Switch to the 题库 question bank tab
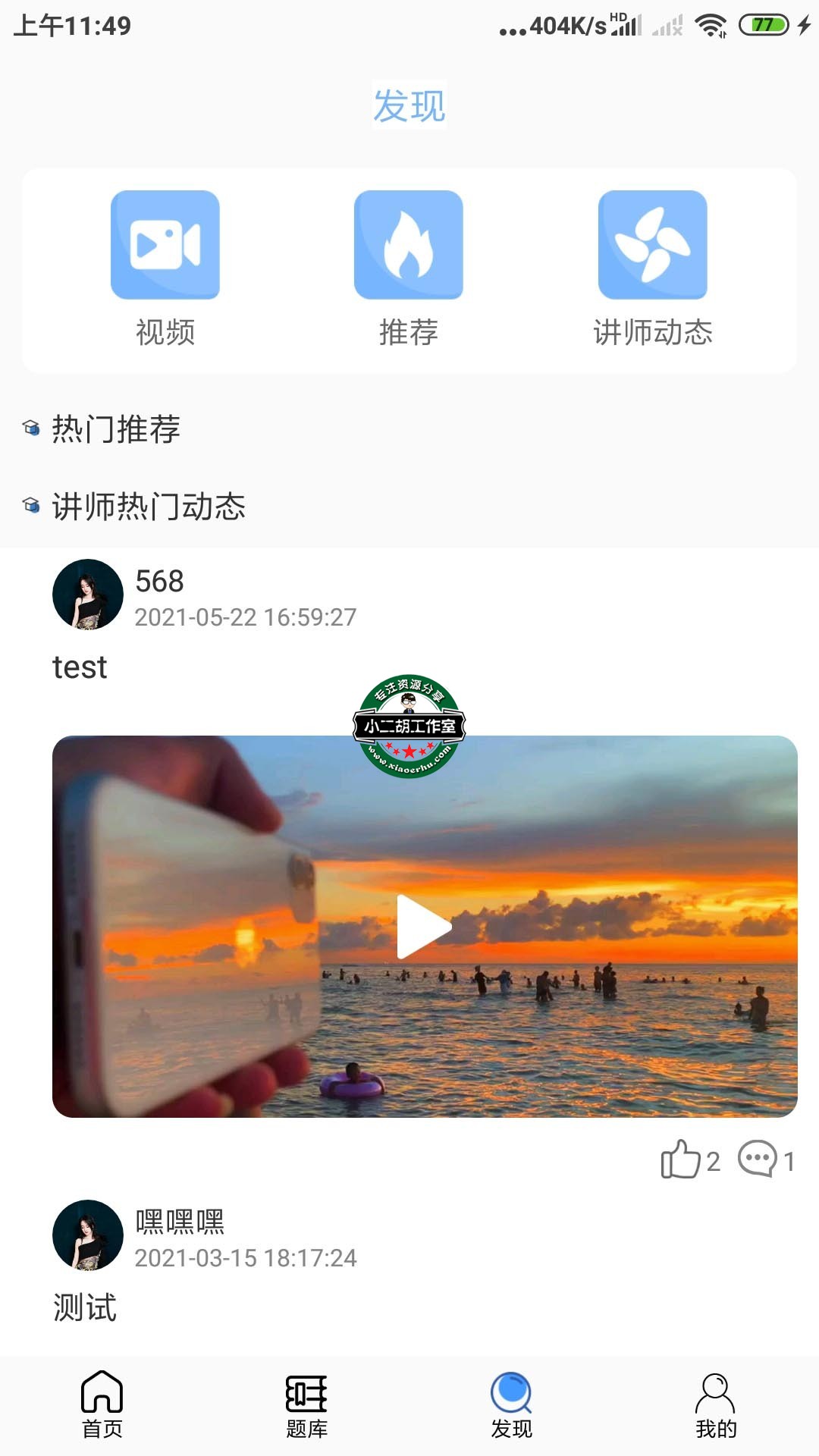 307,1404
